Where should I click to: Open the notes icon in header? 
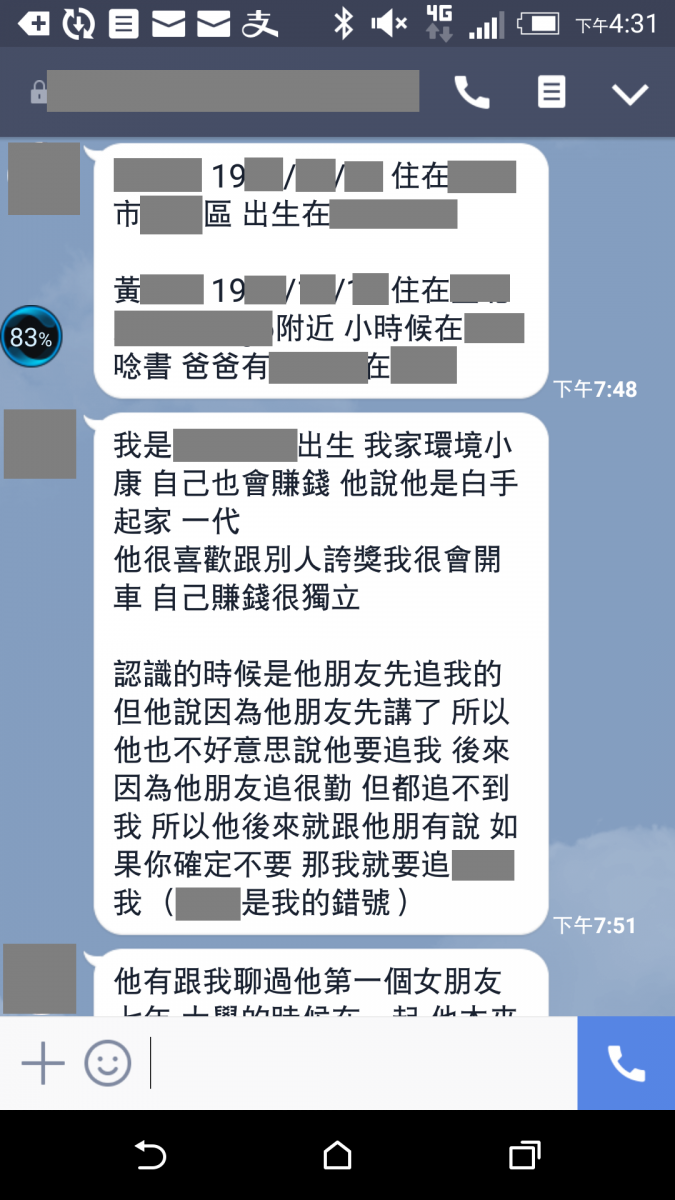[x=551, y=93]
